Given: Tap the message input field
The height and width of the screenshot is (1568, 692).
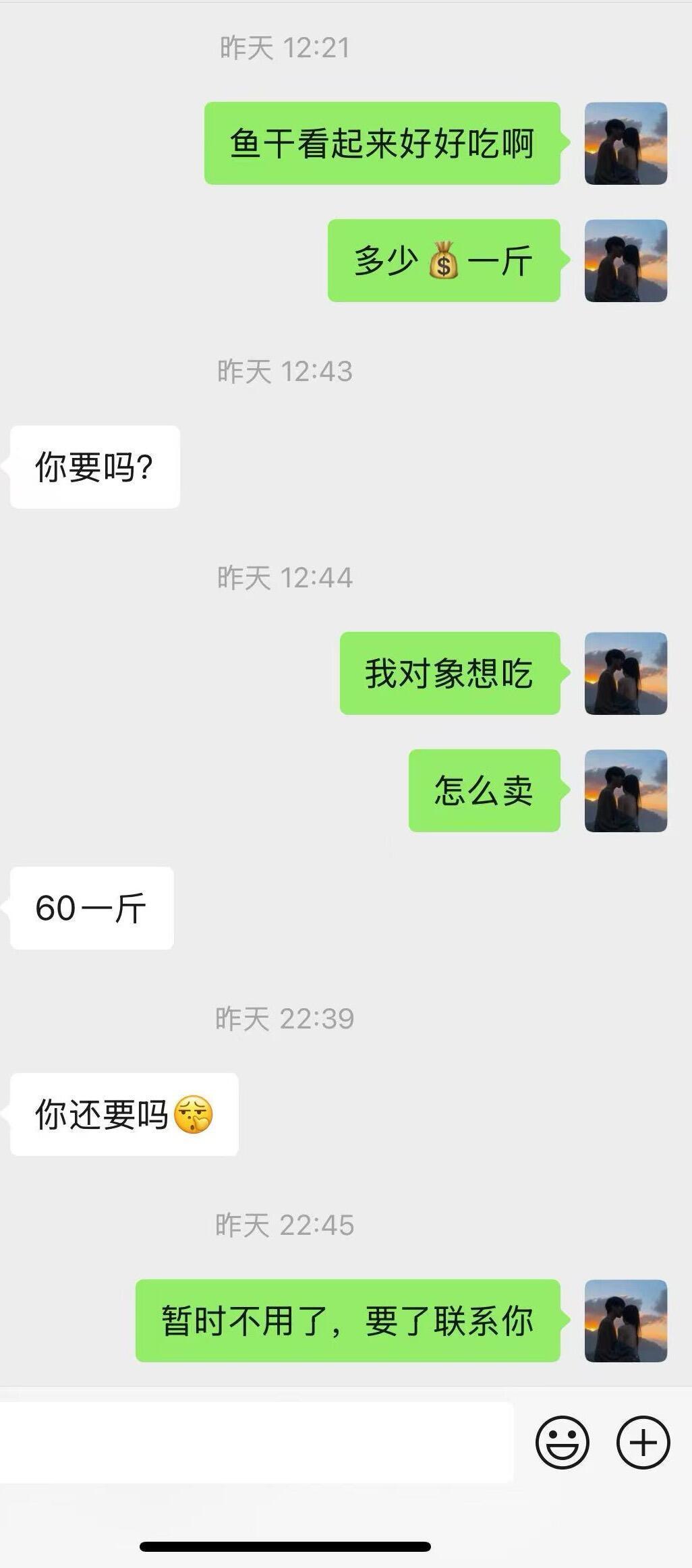Looking at the screenshot, I should 256,1443.
